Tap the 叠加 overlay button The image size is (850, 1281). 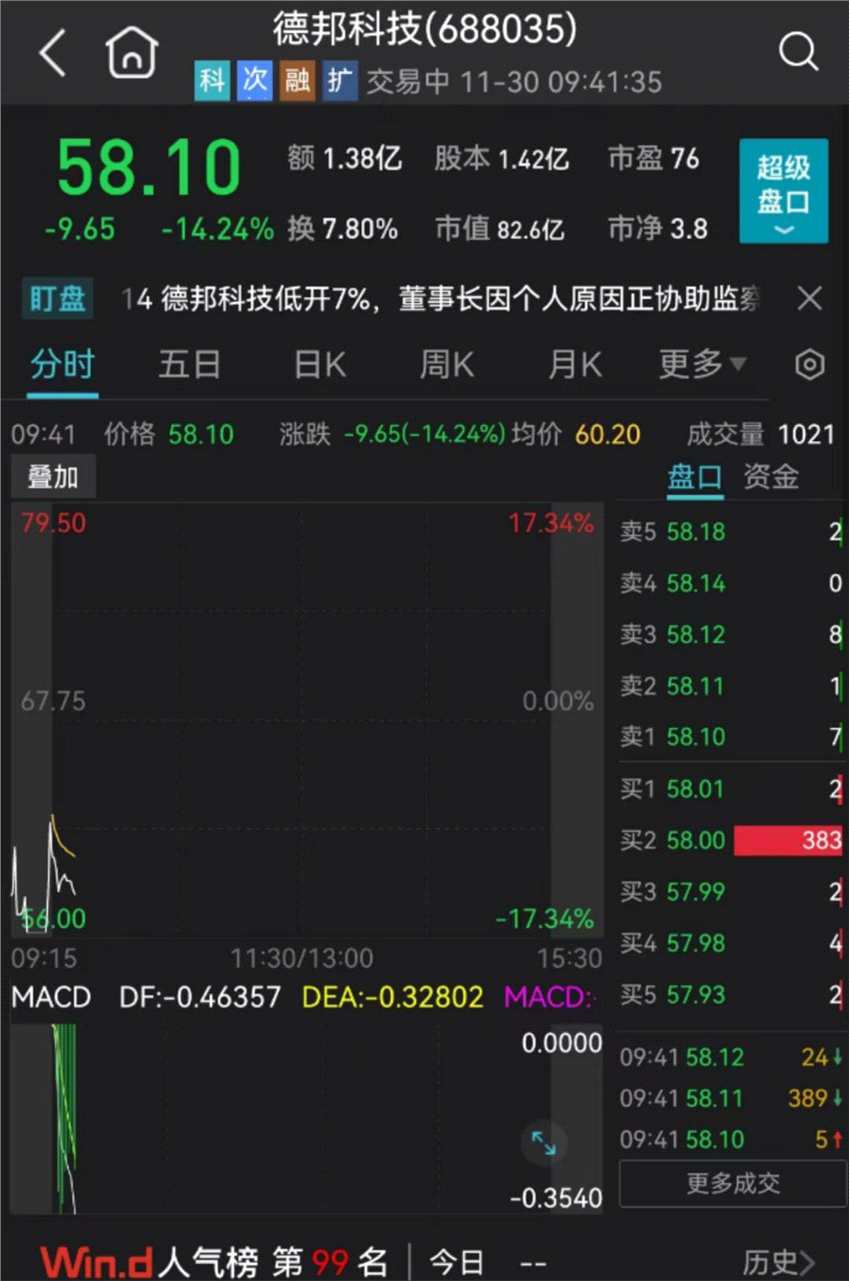[53, 477]
